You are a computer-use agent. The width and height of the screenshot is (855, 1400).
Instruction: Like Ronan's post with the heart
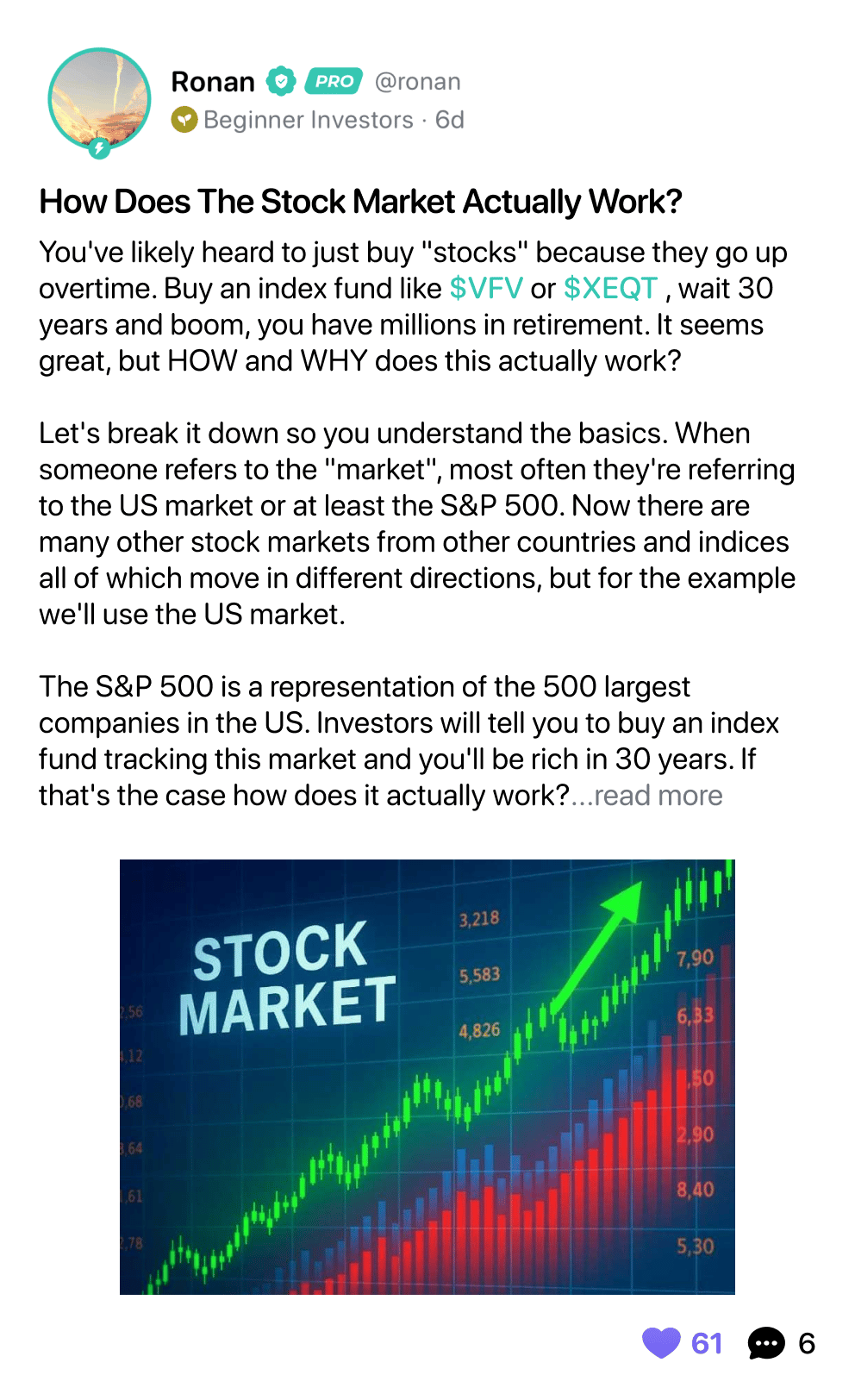(662, 1343)
